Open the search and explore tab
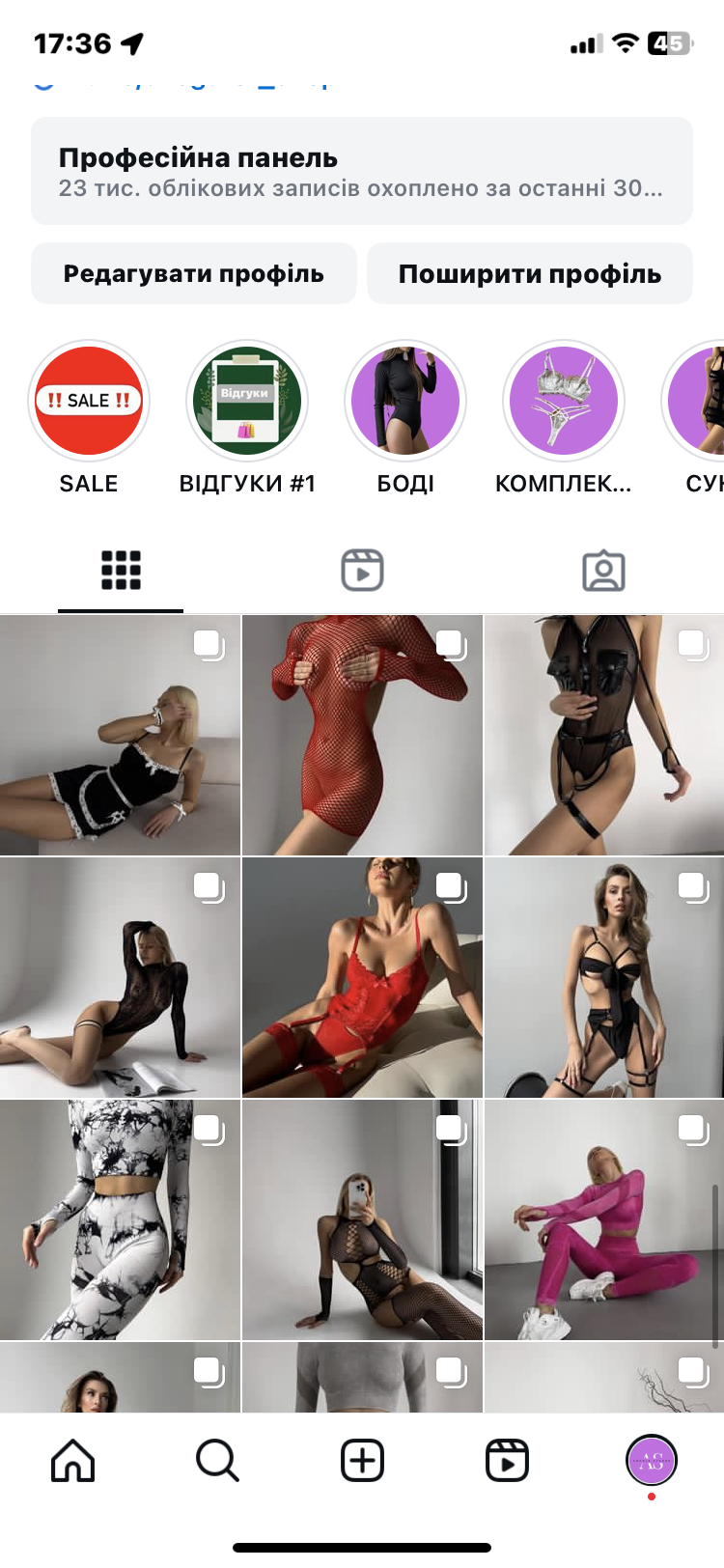Viewport: 724px width, 1568px height. (217, 1460)
